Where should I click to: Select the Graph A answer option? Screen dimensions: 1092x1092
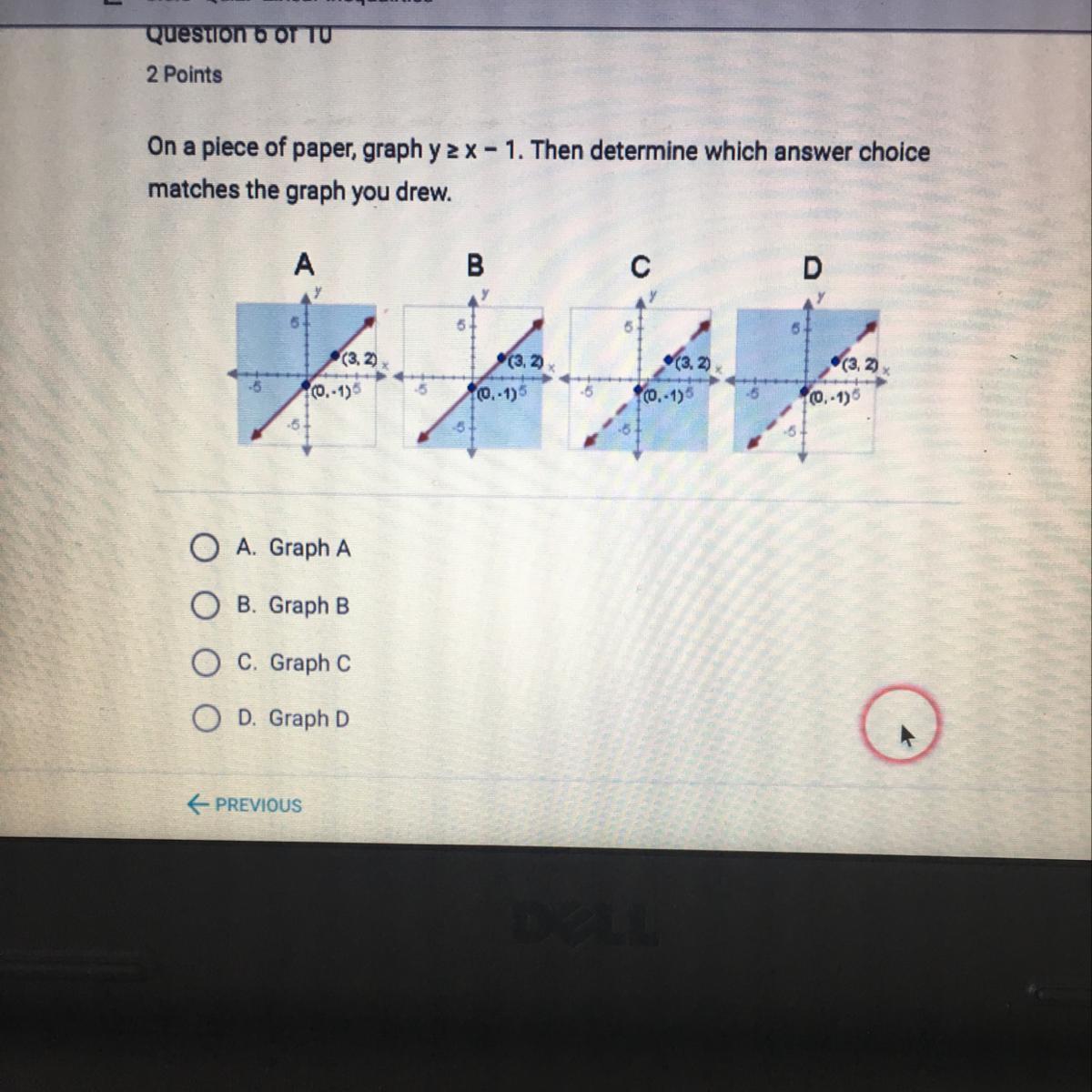[206, 548]
